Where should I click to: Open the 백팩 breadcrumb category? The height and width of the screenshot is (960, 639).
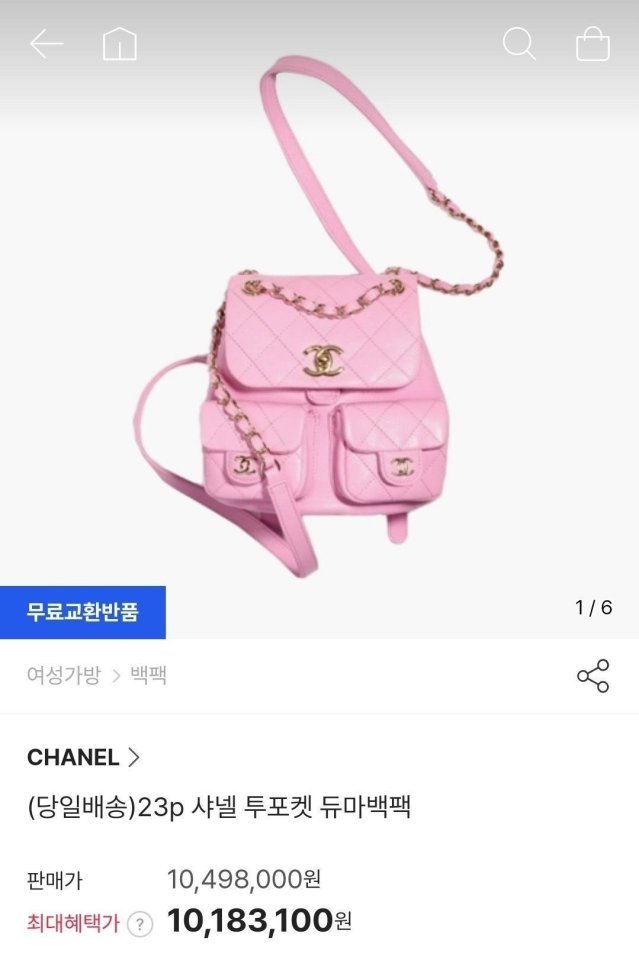(149, 675)
